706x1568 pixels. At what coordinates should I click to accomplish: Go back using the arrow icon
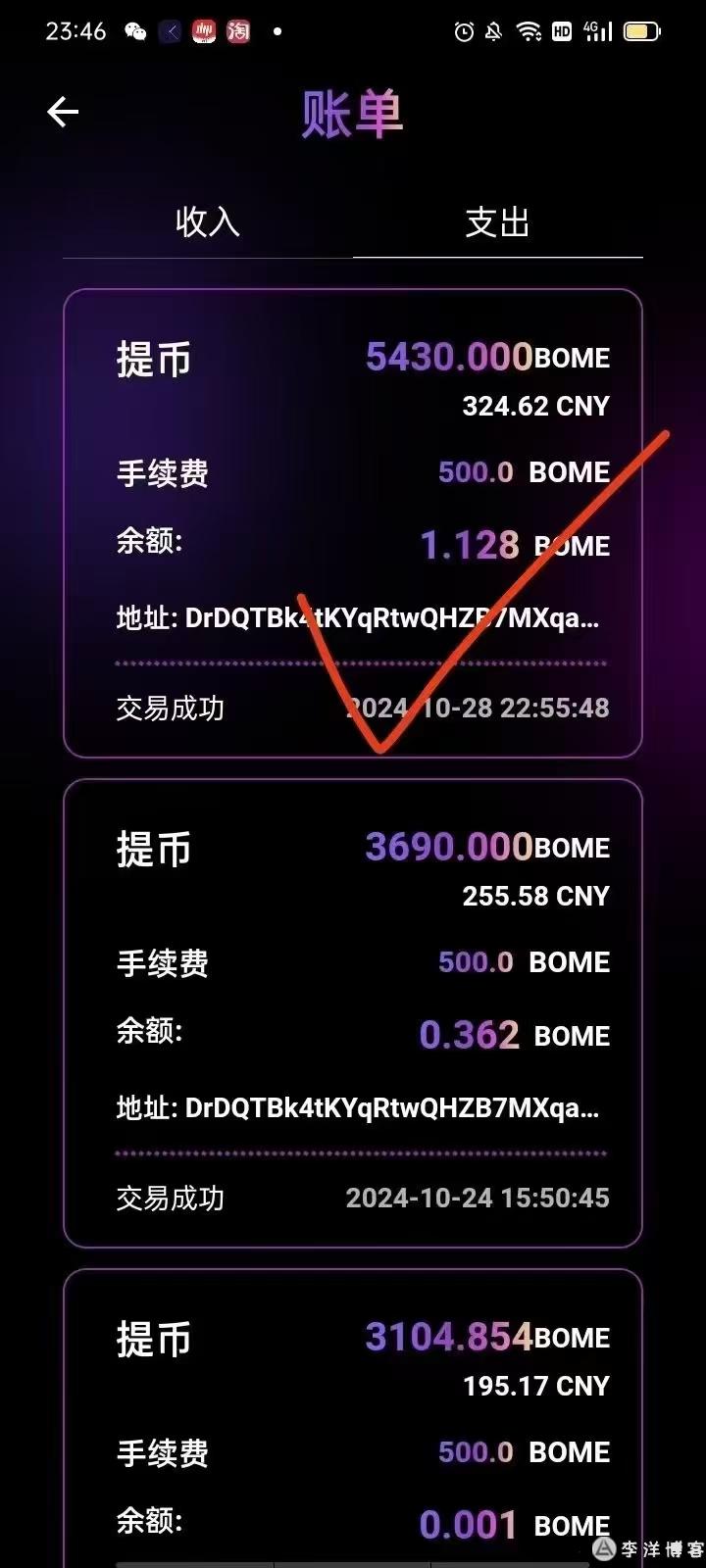[63, 112]
